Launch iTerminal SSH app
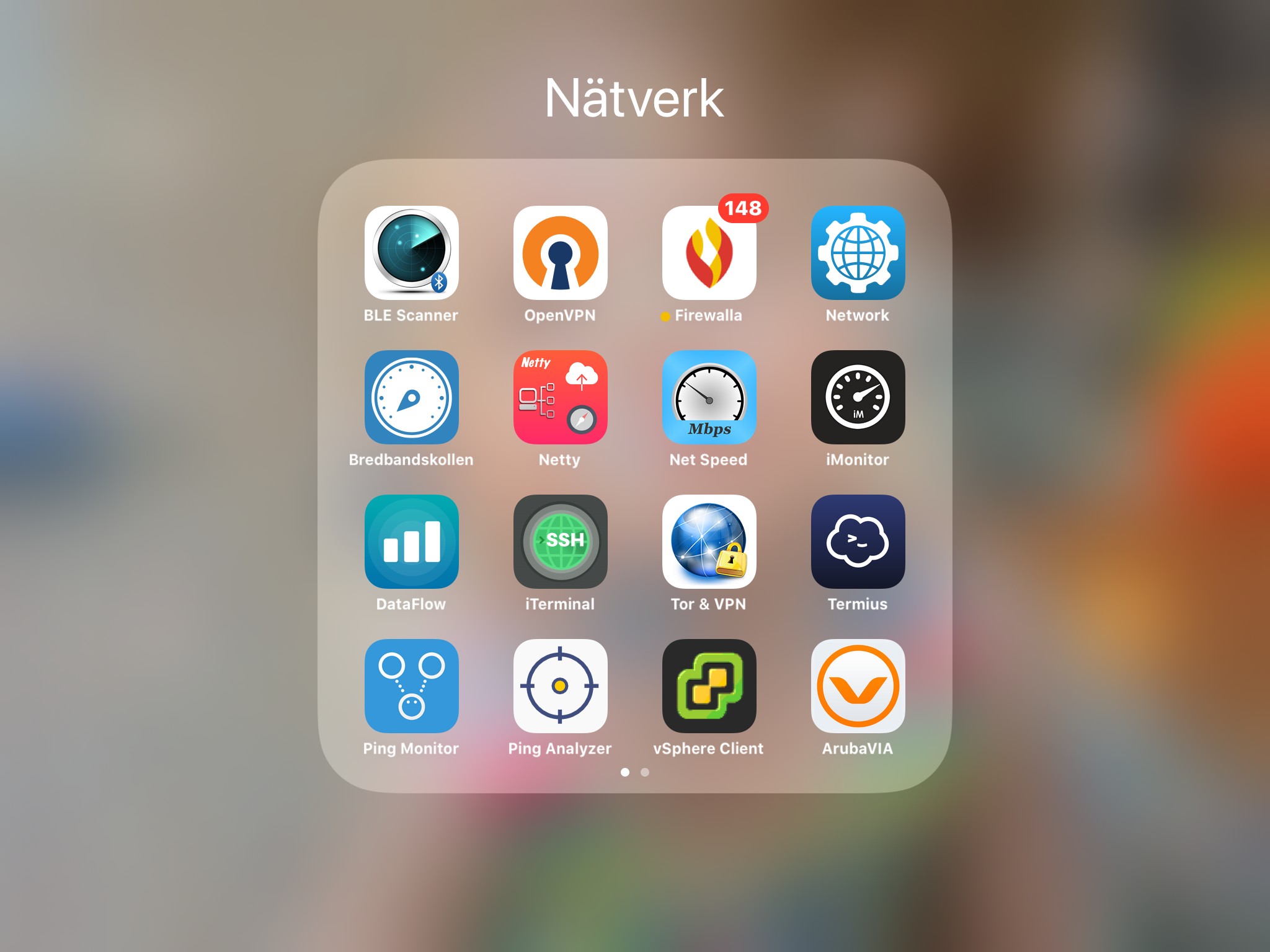Image resolution: width=1270 pixels, height=952 pixels. click(560, 542)
